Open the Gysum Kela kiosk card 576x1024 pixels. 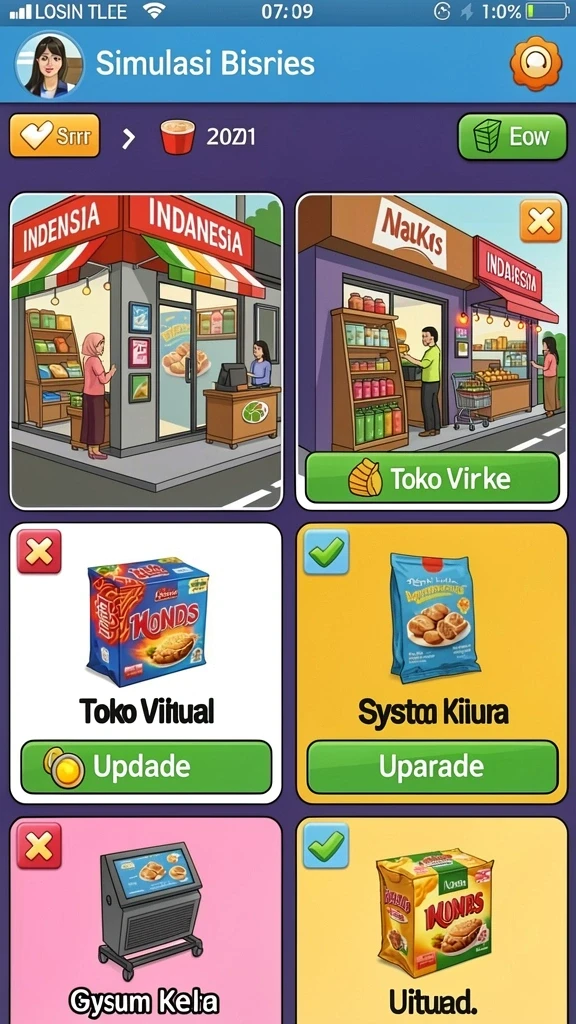point(146,921)
